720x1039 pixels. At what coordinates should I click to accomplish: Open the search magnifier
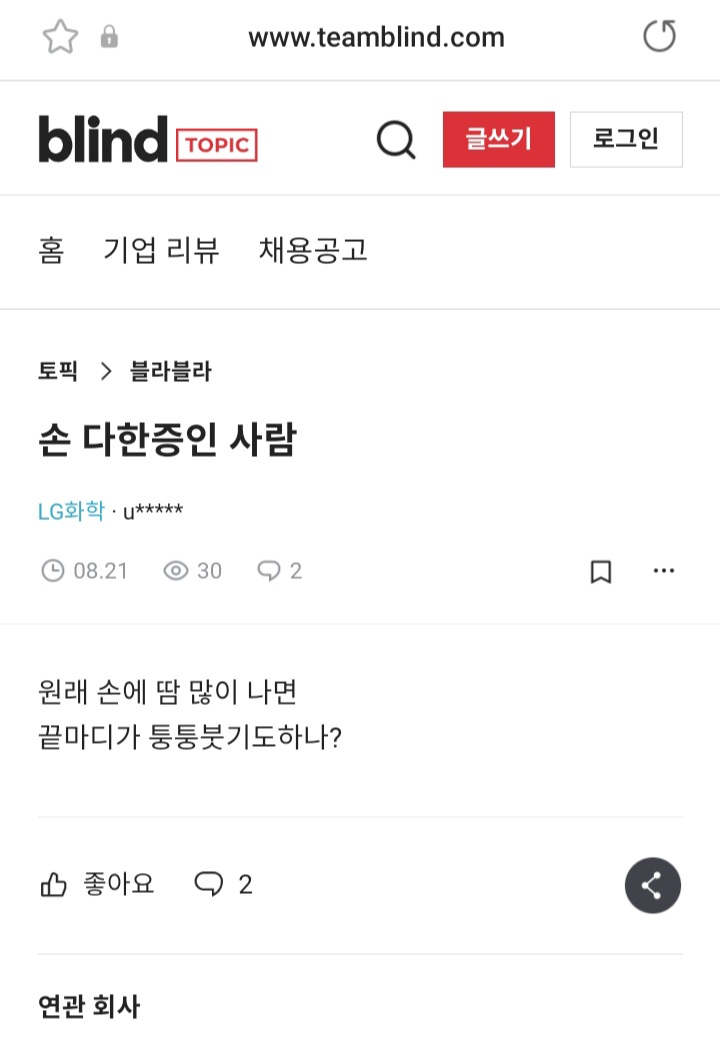tap(396, 140)
